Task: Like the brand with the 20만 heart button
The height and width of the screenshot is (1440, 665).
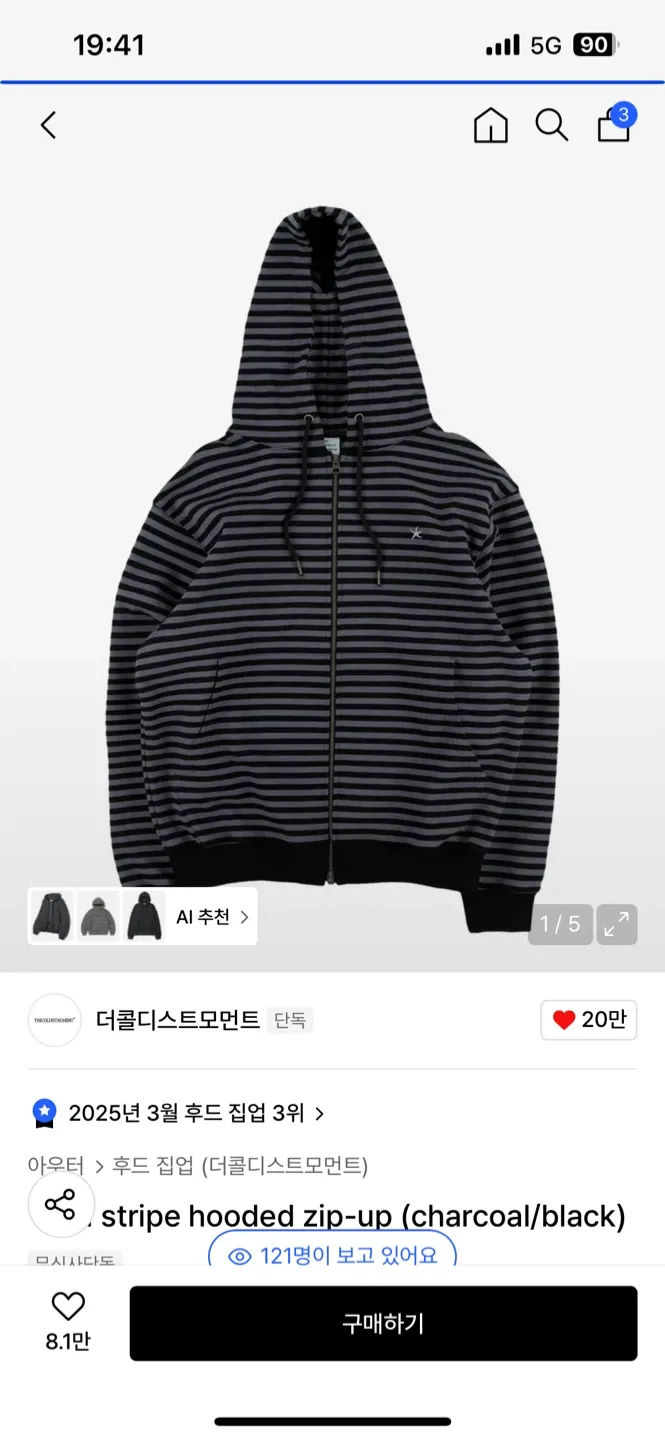Action: click(x=589, y=1020)
